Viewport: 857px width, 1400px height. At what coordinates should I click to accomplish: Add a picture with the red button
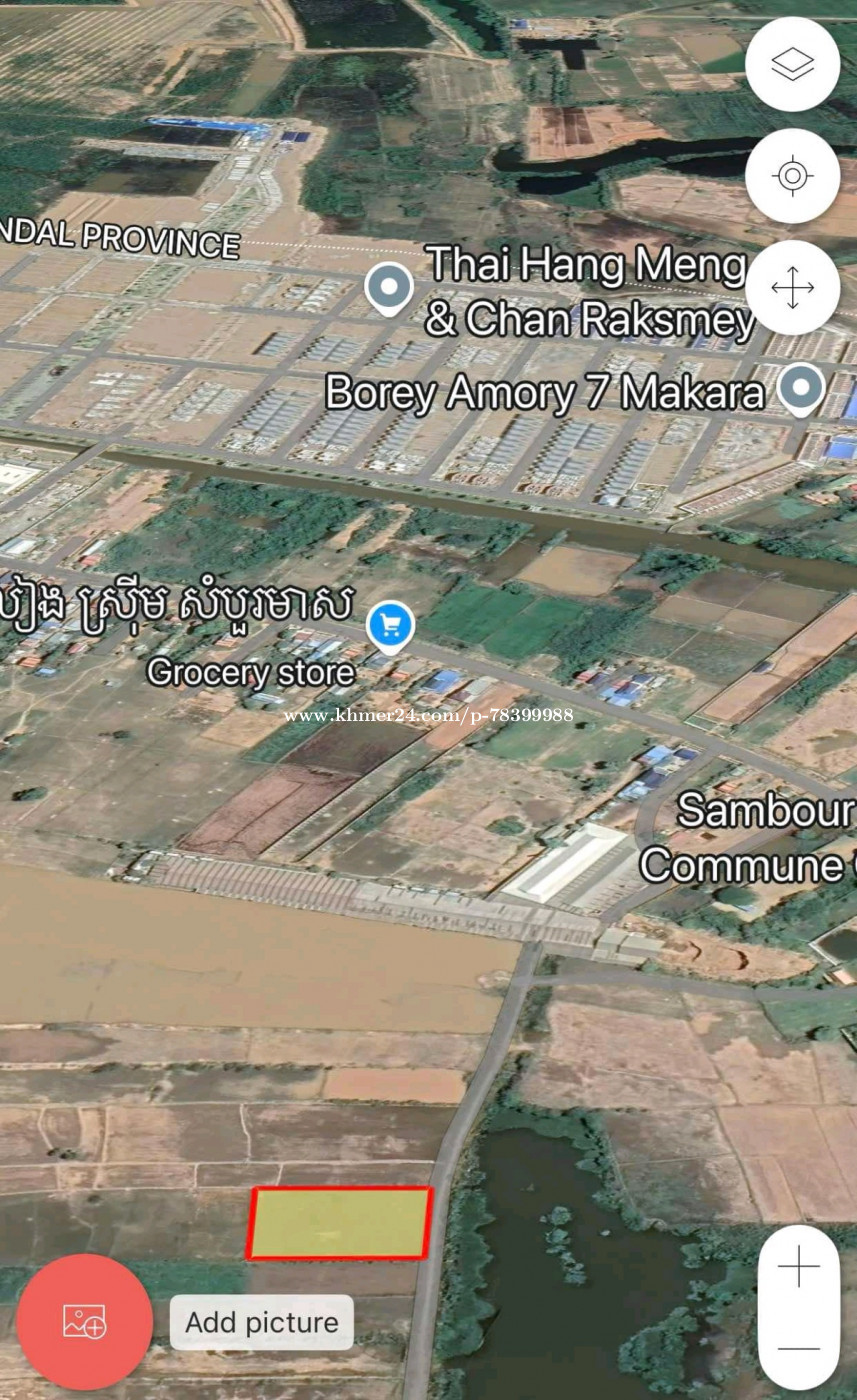[x=85, y=1322]
